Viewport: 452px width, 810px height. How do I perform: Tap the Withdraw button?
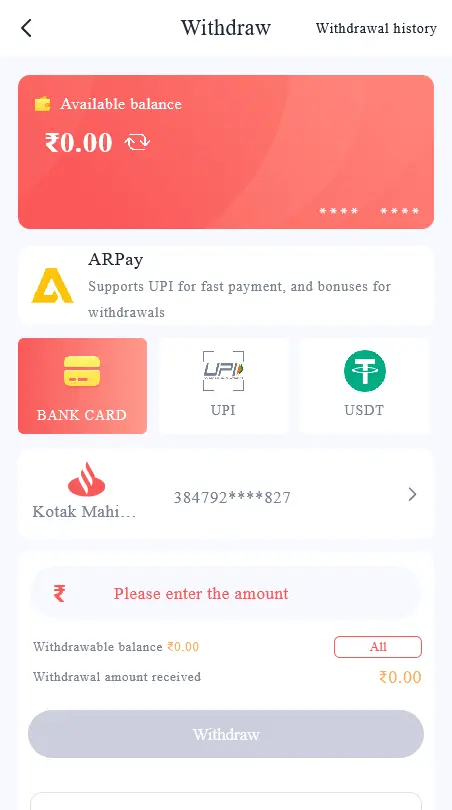226,734
